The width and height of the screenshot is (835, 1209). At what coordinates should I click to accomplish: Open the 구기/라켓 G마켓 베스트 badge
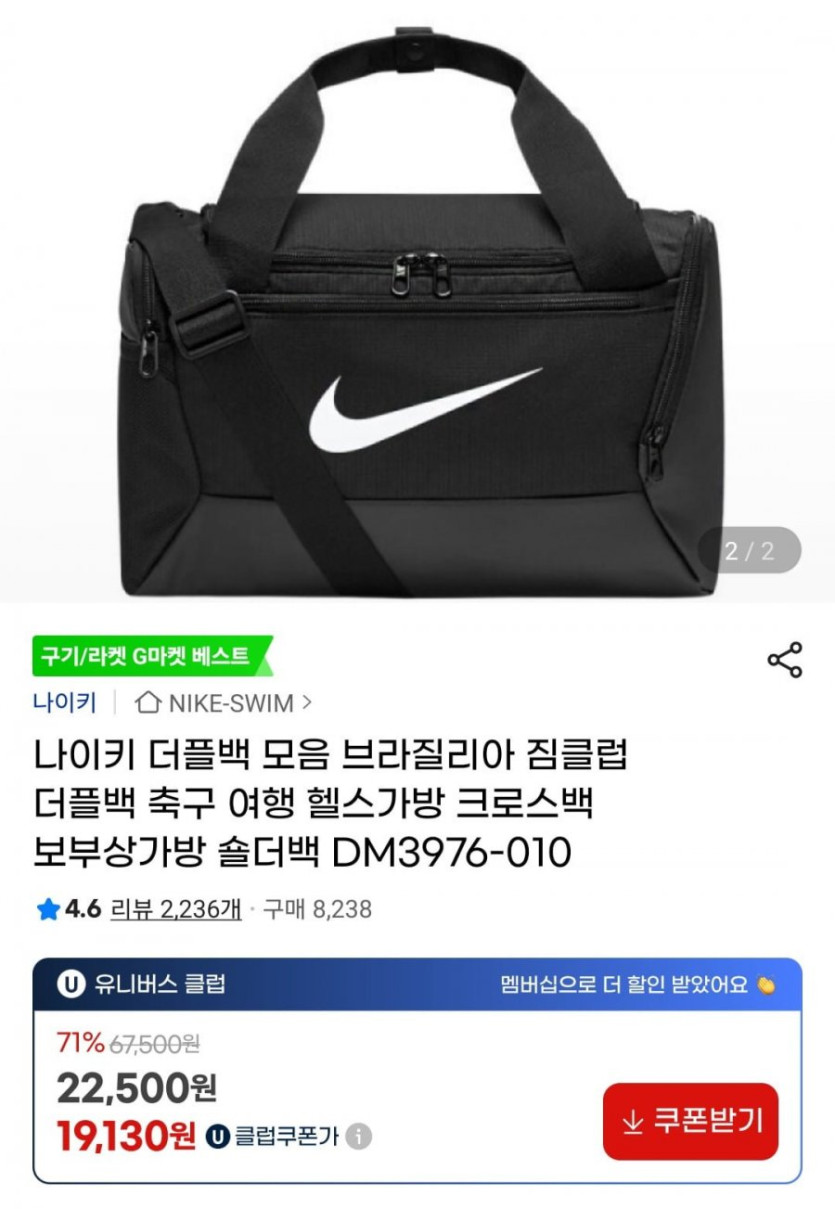click(150, 657)
